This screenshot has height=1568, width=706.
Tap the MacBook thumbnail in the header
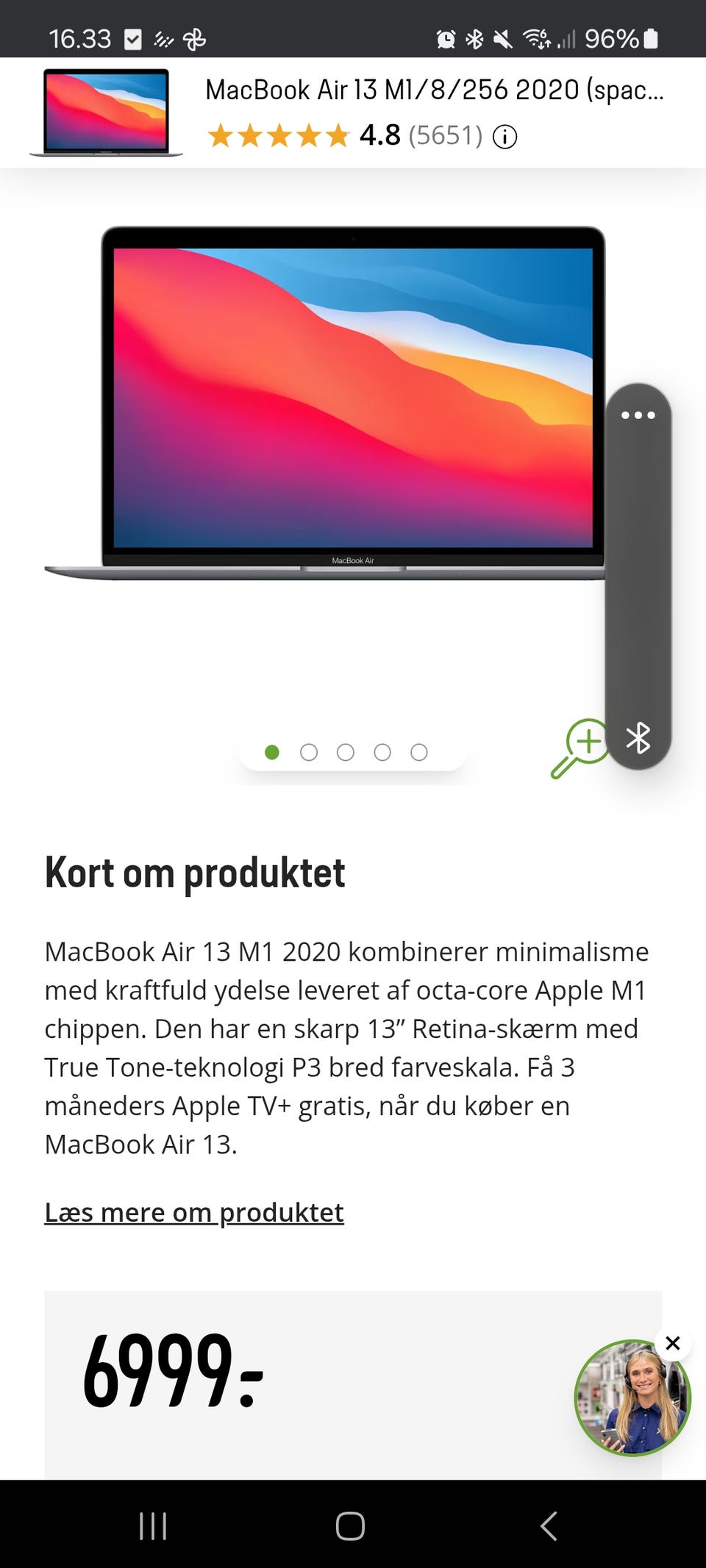[x=105, y=113]
